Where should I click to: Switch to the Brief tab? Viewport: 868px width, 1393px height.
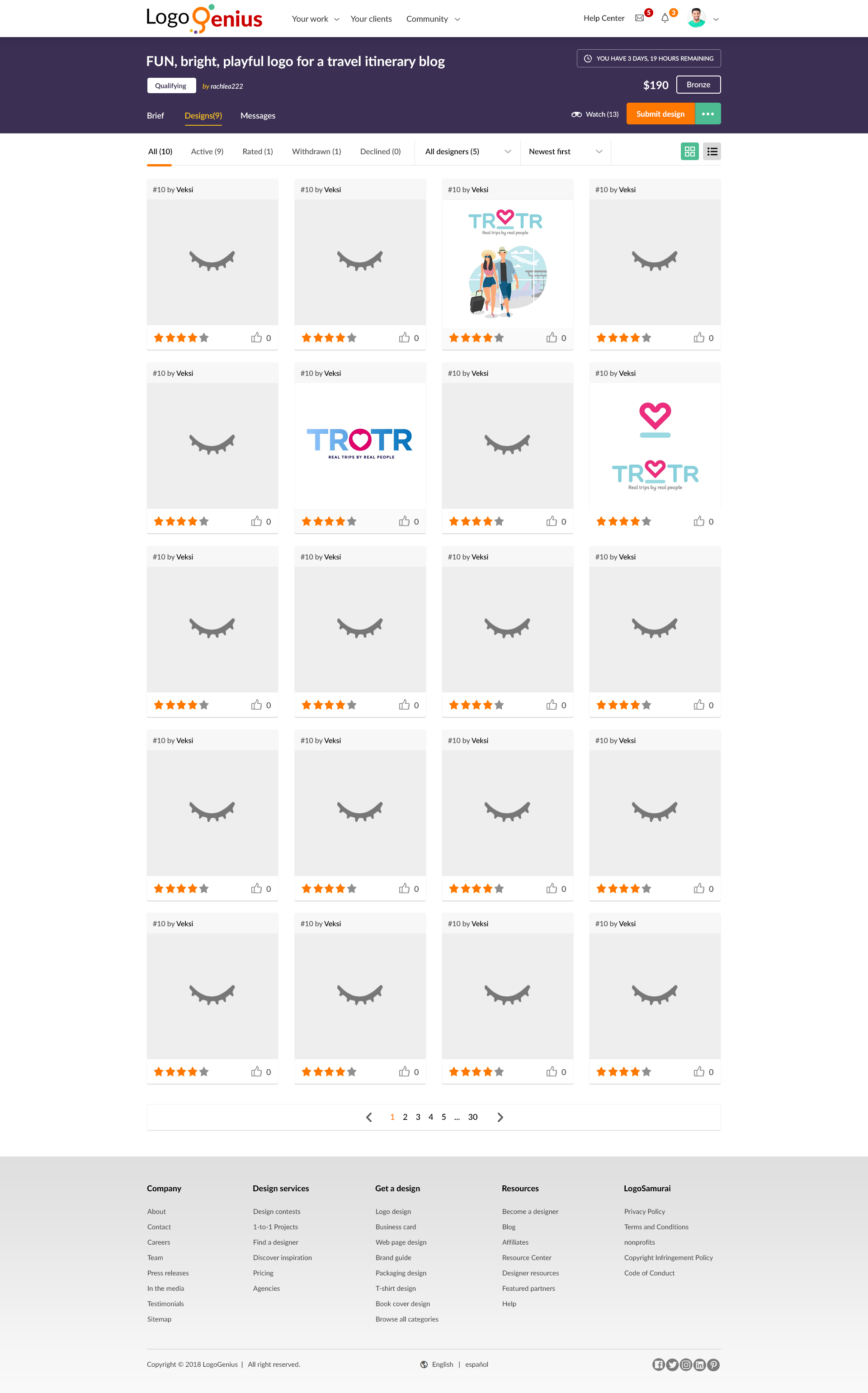tap(156, 115)
